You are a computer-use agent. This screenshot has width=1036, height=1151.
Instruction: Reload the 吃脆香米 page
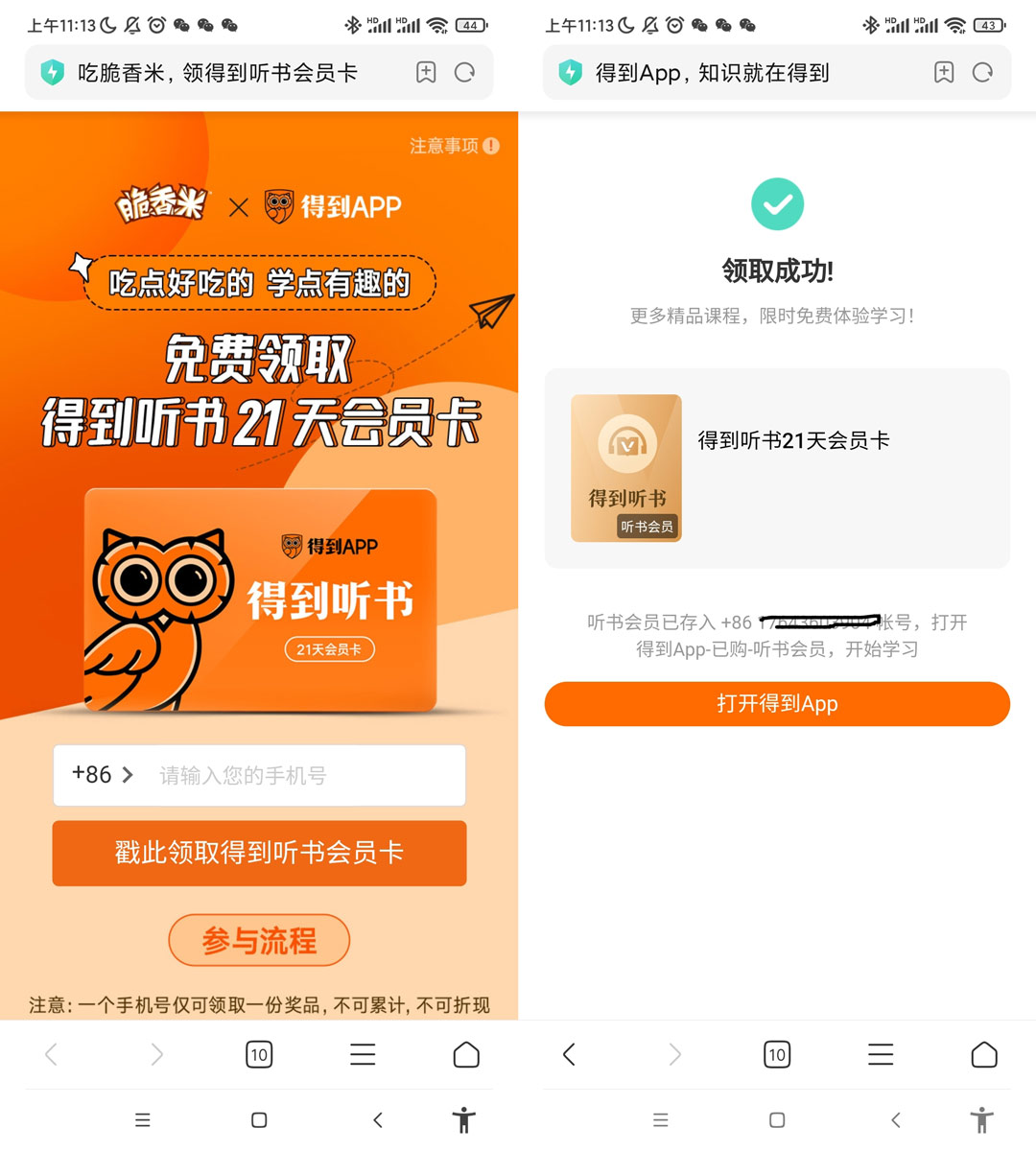pyautogui.click(x=465, y=72)
